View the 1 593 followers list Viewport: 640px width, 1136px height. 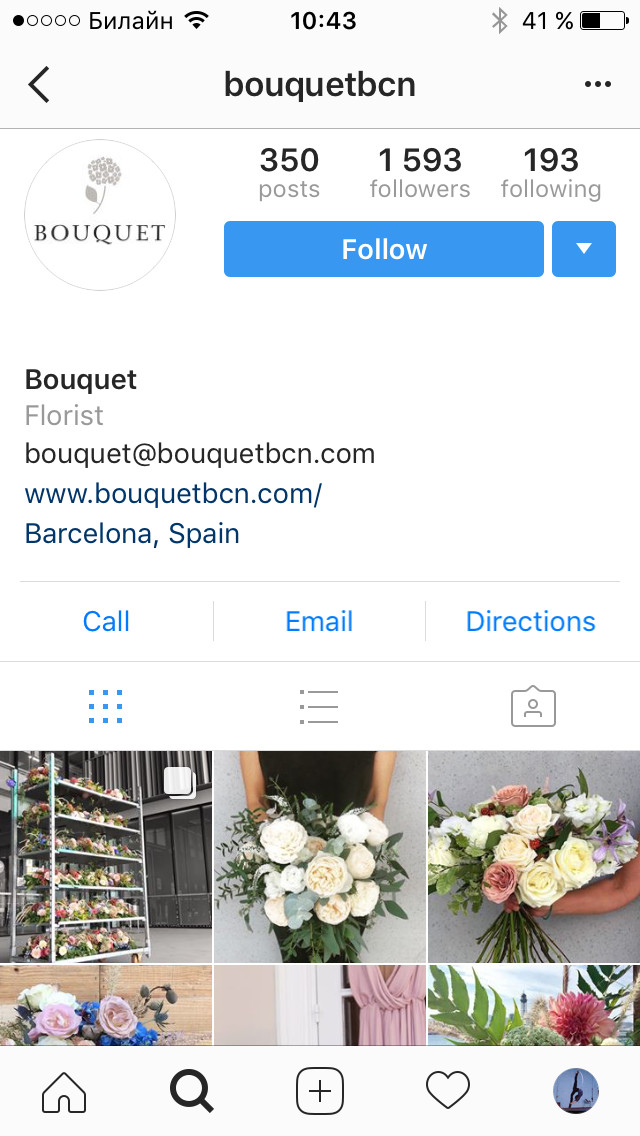pos(419,173)
